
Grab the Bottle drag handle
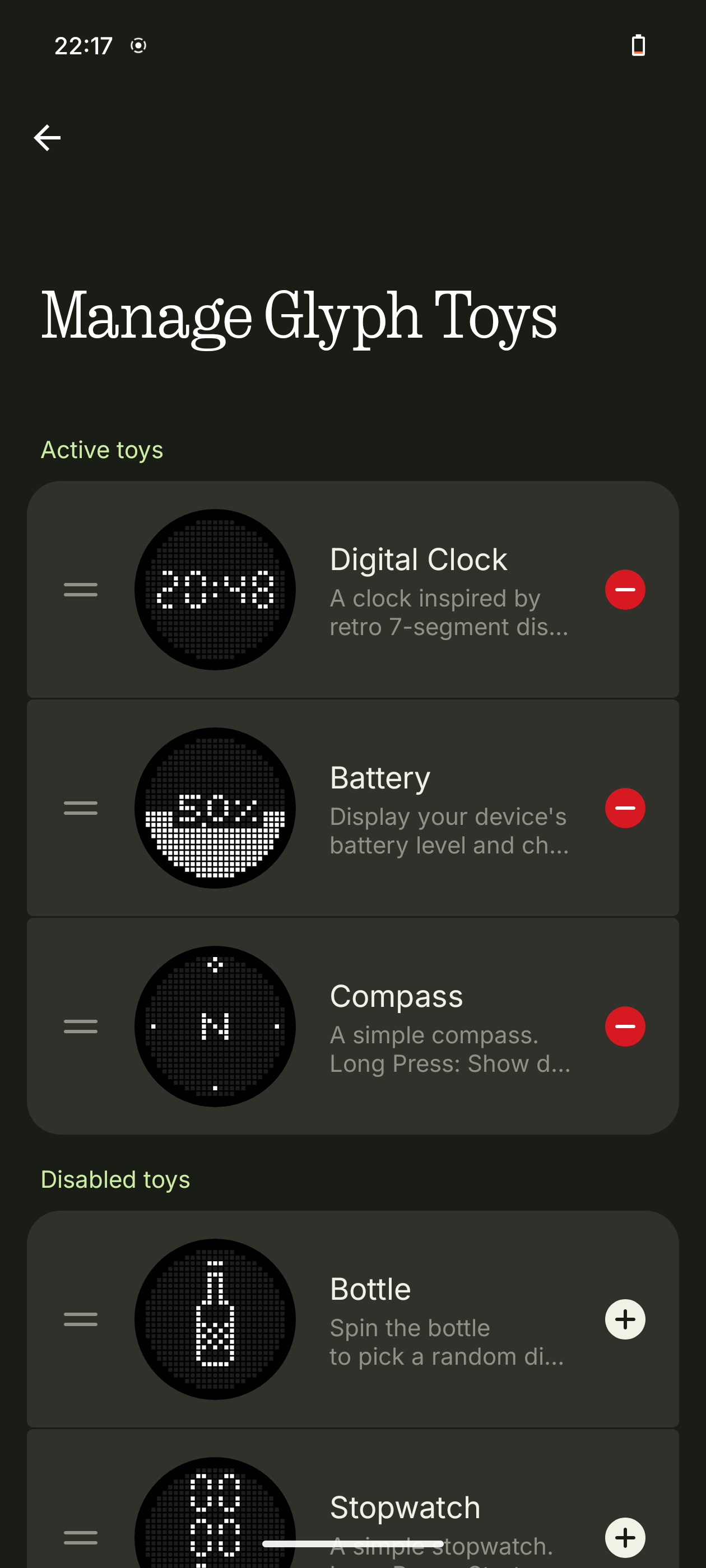point(80,1319)
